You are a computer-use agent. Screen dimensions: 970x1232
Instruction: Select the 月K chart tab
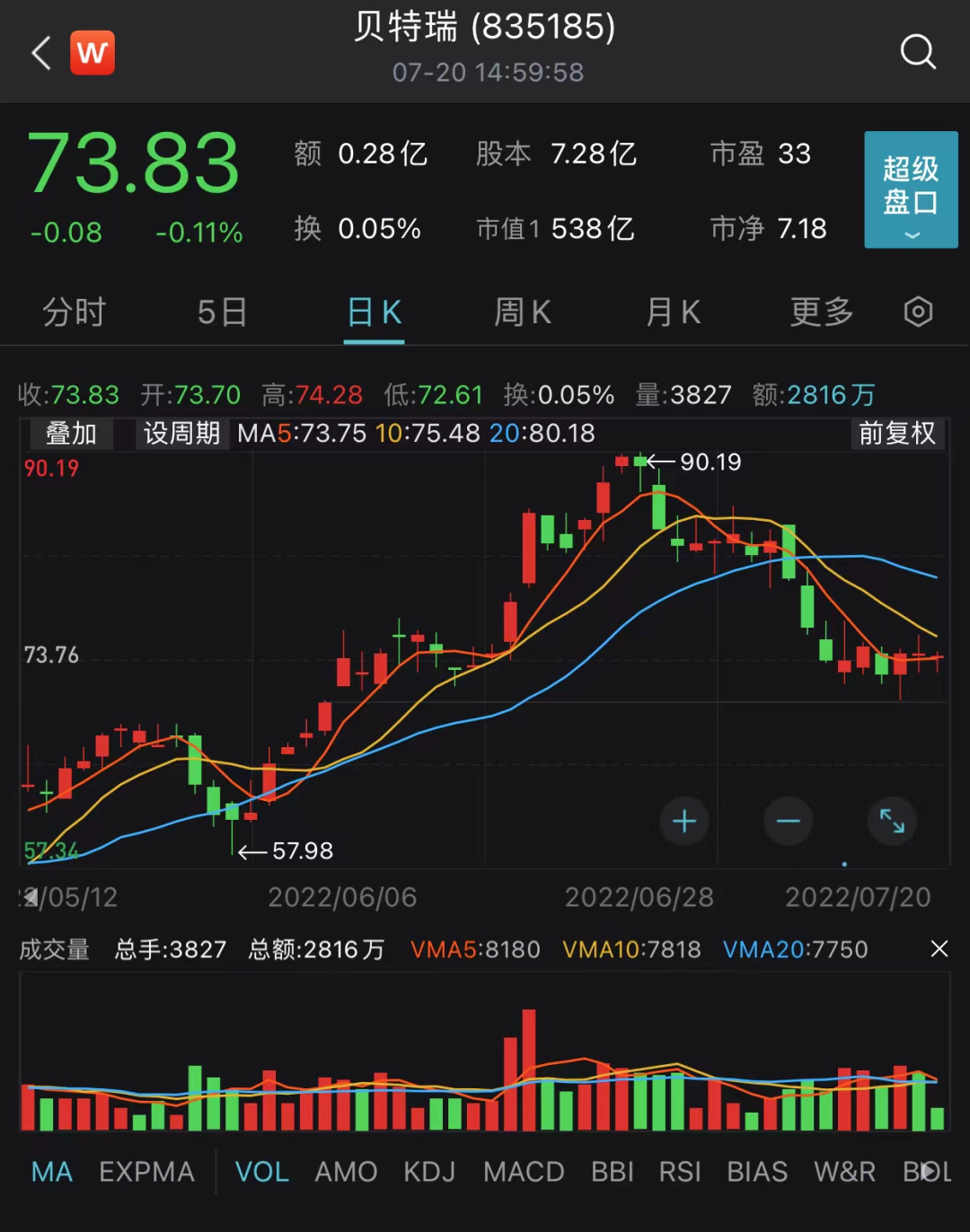[x=673, y=312]
